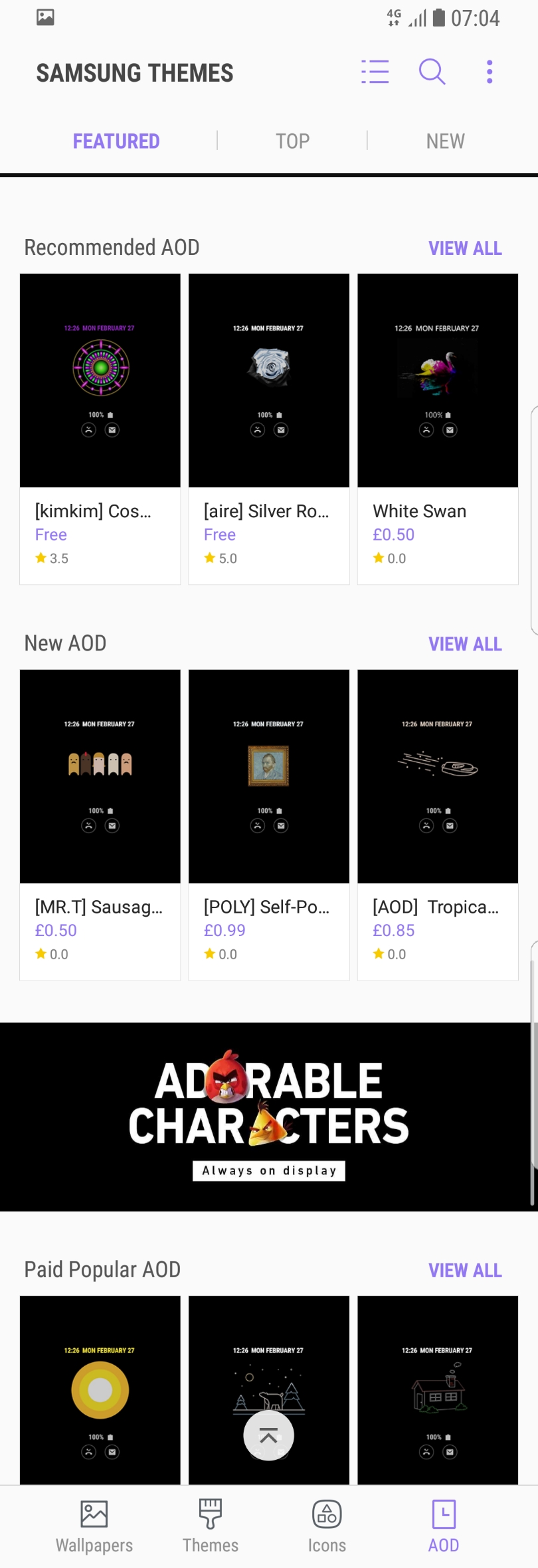This screenshot has height=1568, width=538.
Task: Go to the Icons section
Action: tap(327, 1527)
